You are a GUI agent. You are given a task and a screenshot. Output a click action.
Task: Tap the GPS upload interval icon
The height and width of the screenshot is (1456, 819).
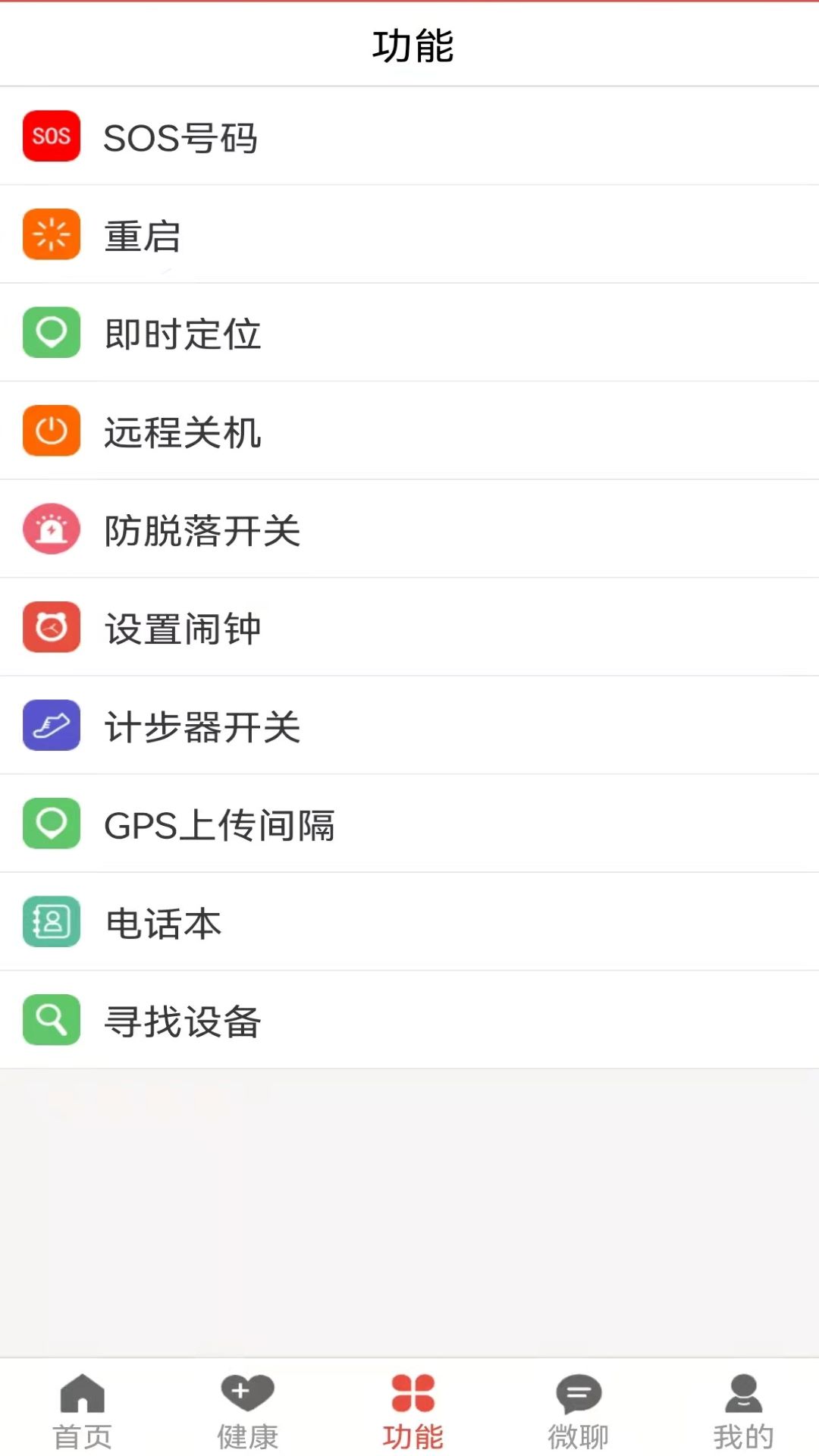pos(50,824)
